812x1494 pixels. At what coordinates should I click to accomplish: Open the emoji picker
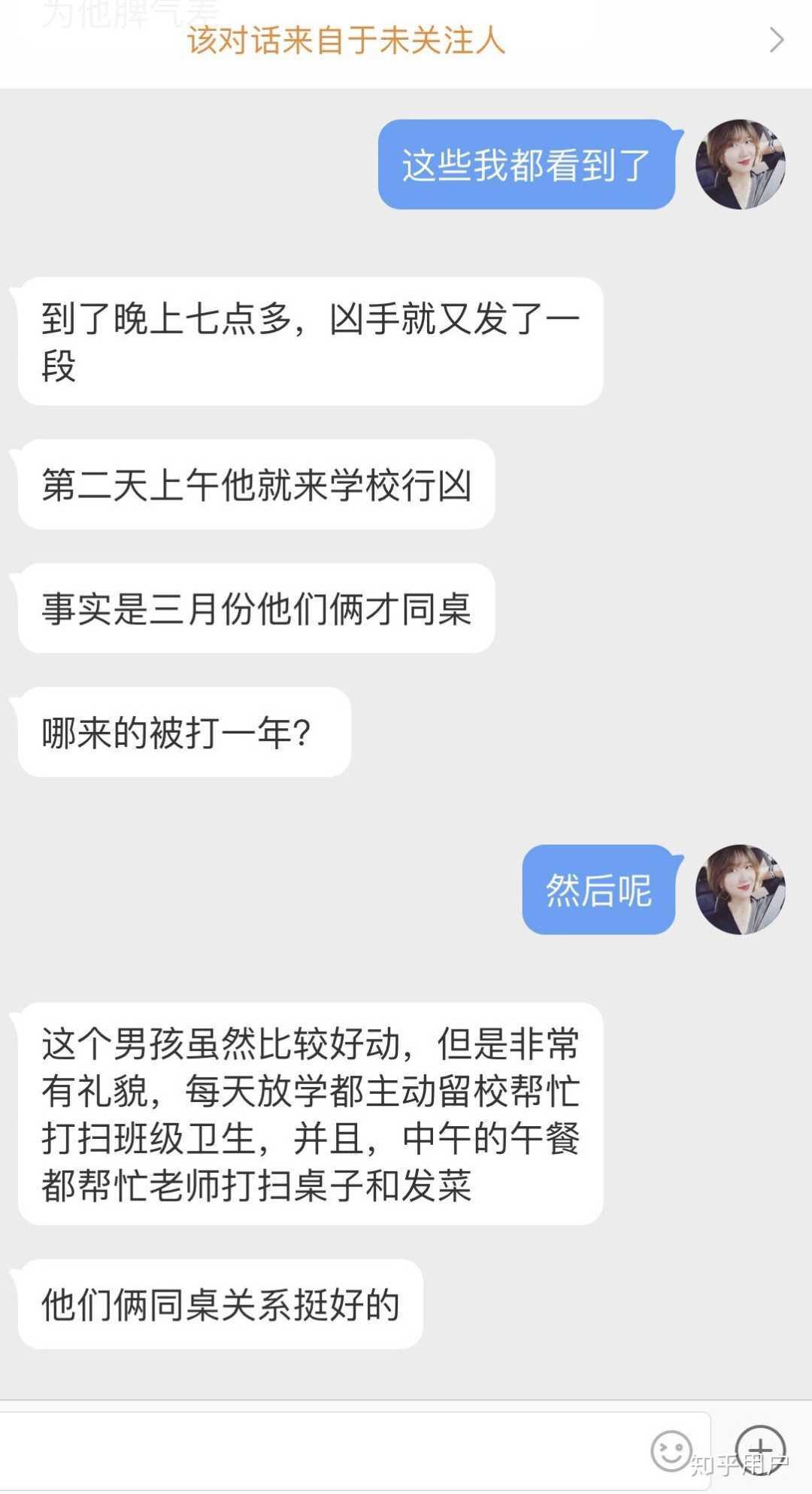[671, 1451]
